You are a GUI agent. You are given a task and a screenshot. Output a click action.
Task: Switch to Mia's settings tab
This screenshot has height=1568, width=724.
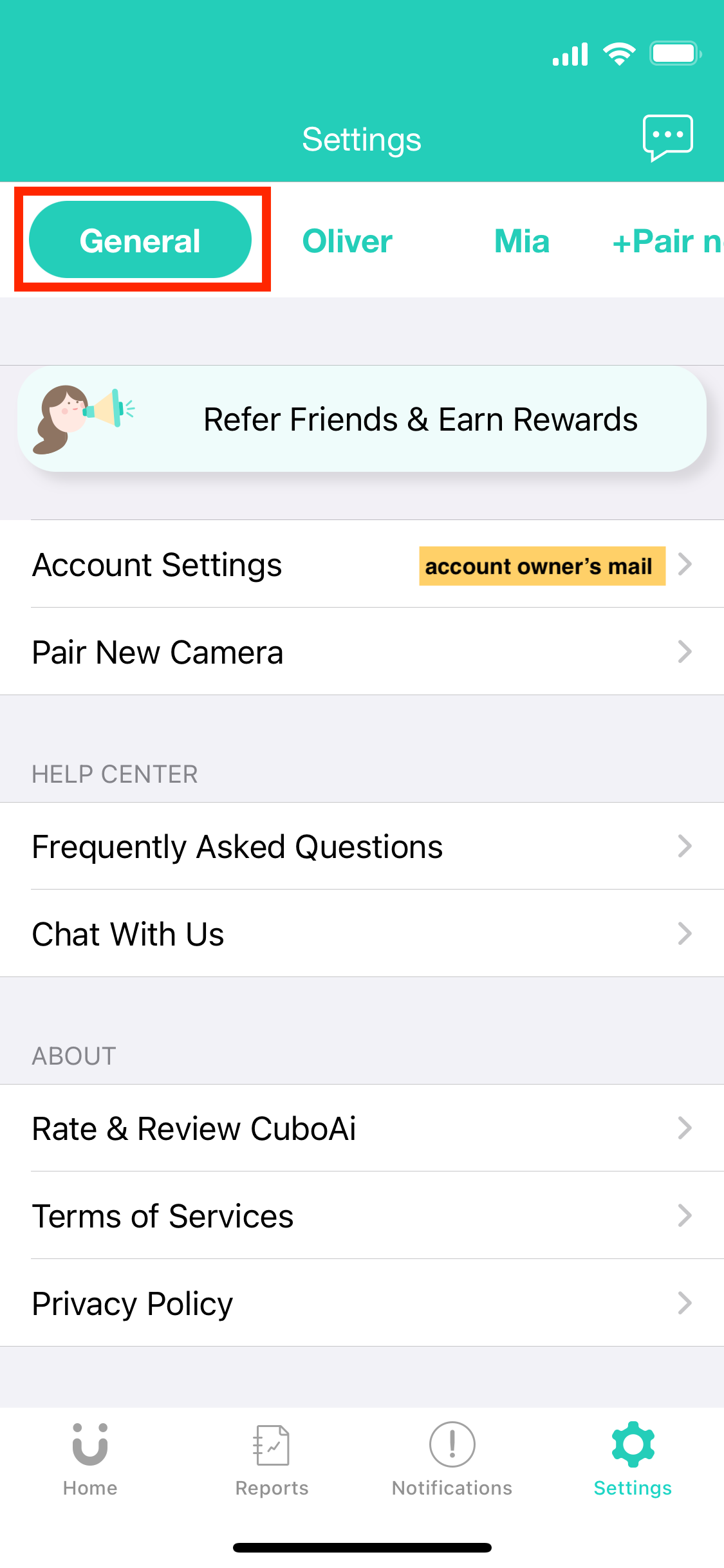click(x=521, y=241)
